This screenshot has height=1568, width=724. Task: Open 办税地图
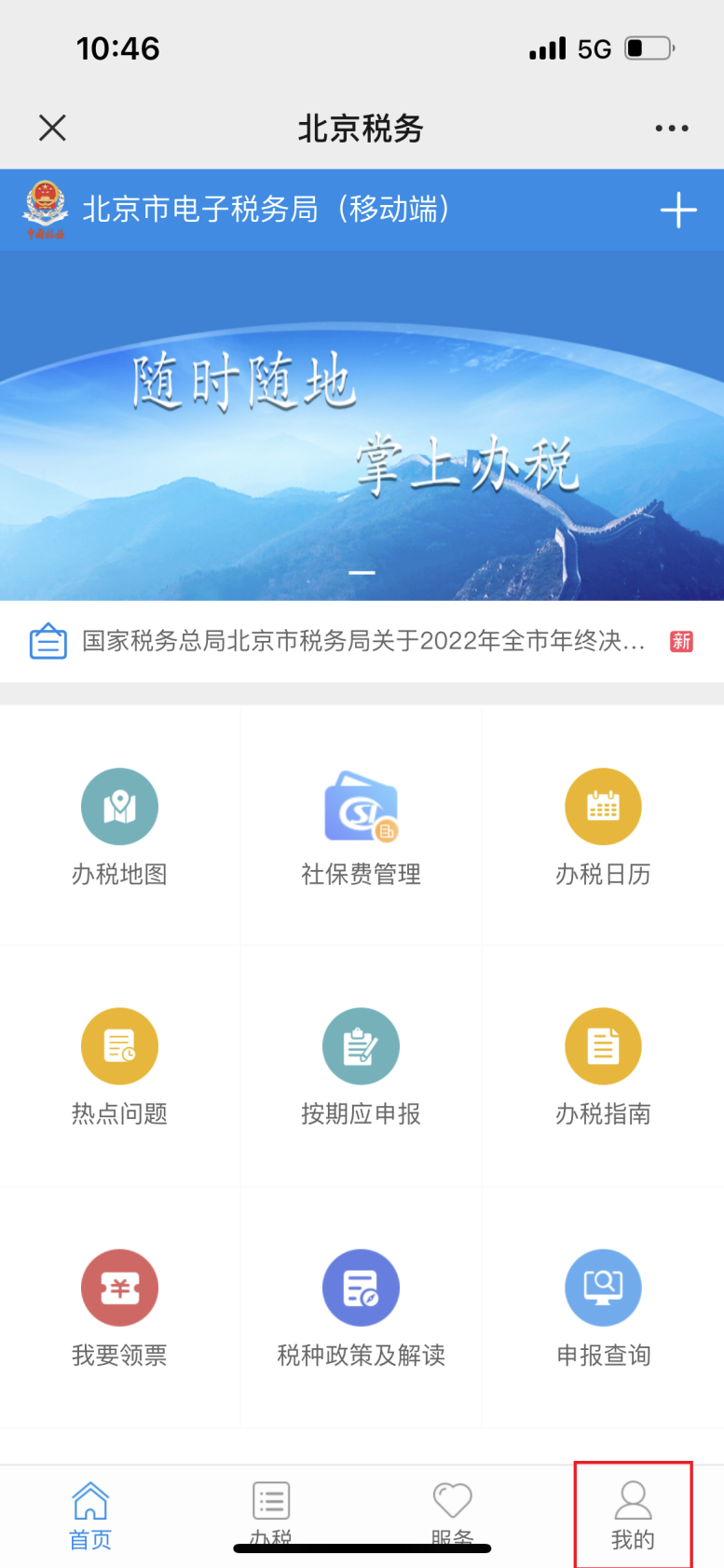click(x=119, y=827)
